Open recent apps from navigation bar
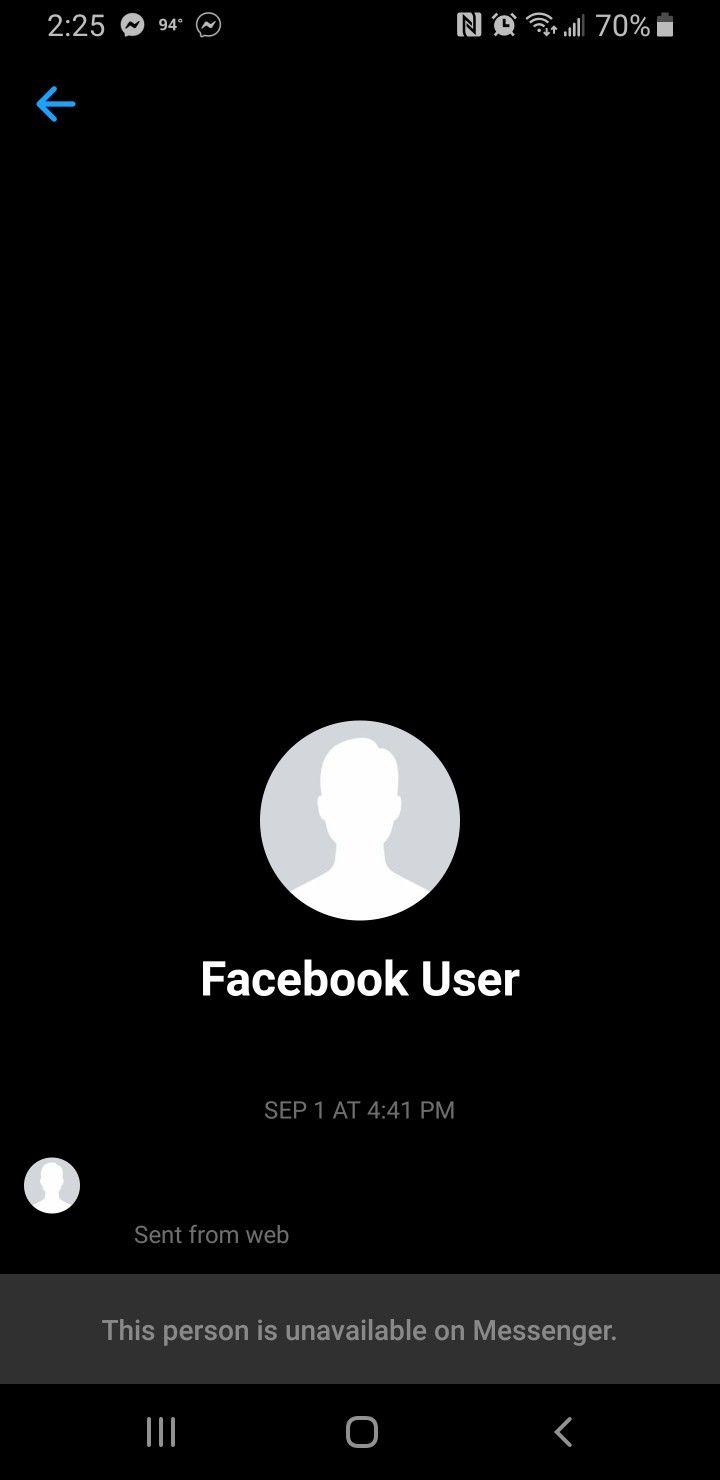The width and height of the screenshot is (720, 1480). tap(161, 1432)
